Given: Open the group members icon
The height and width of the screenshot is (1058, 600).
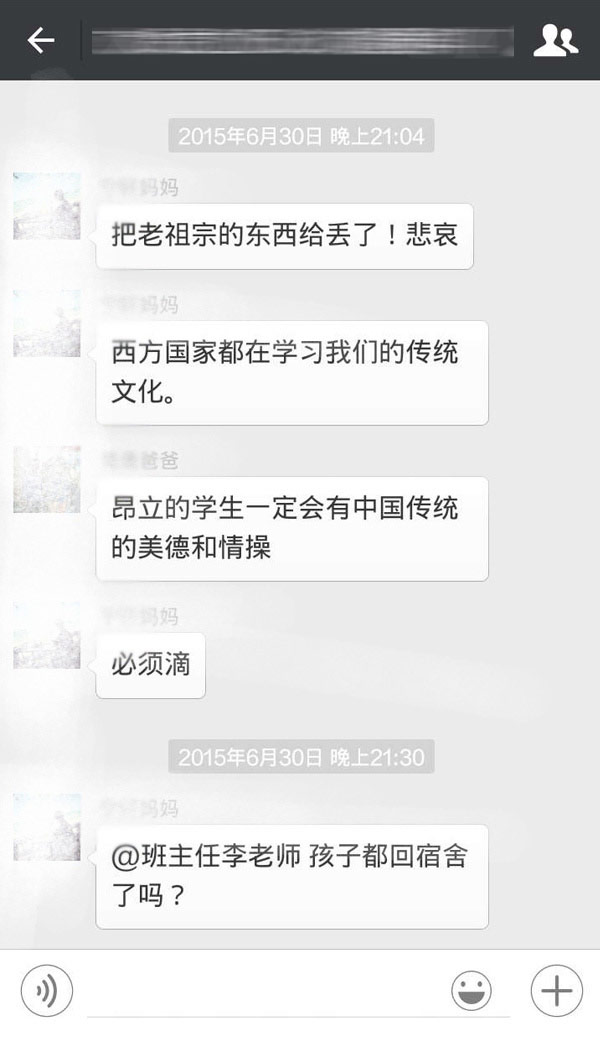Looking at the screenshot, I should coord(555,40).
